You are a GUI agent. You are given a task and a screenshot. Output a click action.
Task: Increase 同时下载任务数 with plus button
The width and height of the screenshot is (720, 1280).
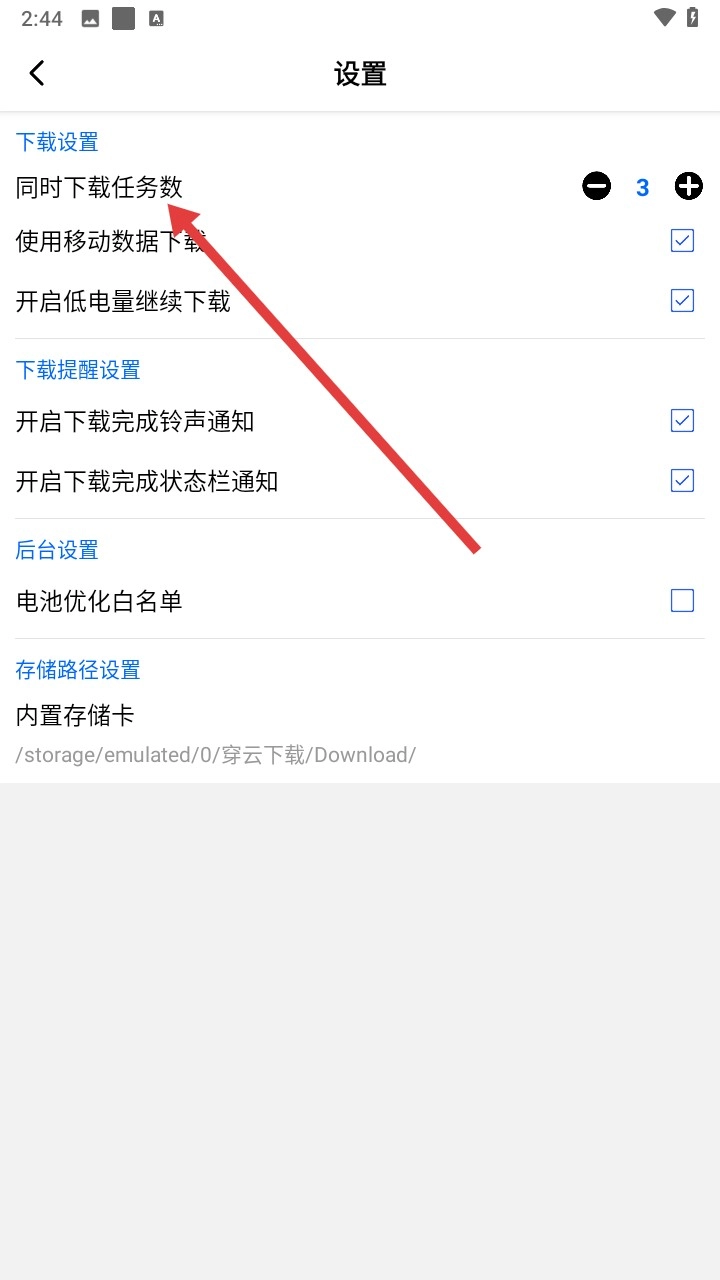689,186
